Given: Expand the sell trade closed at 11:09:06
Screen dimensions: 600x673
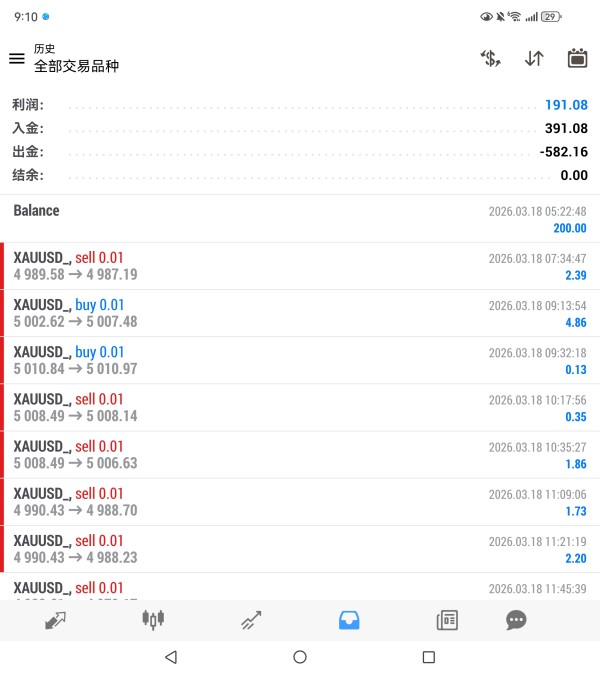Looking at the screenshot, I should coord(300,501).
